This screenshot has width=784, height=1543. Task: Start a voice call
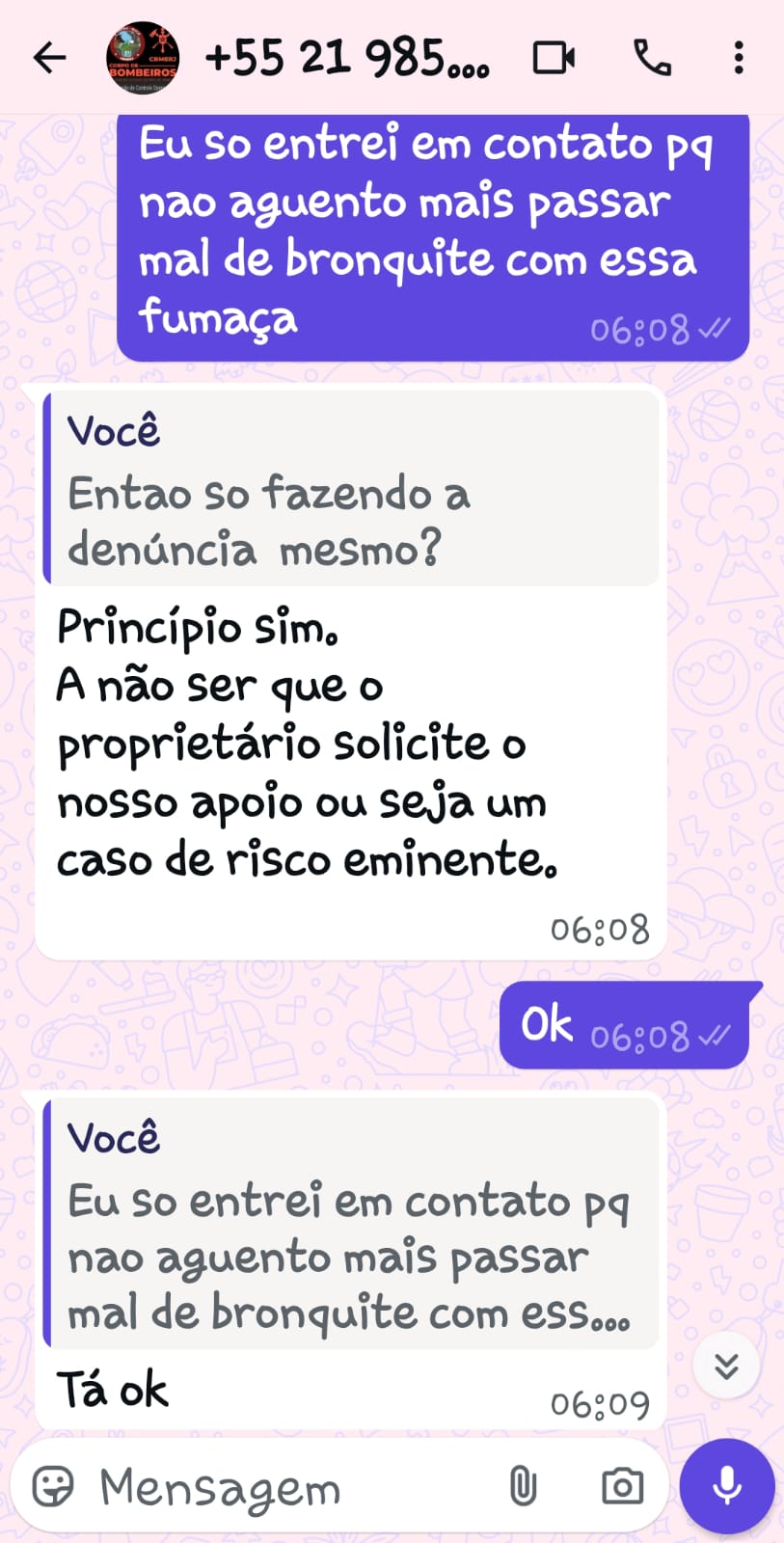pyautogui.click(x=653, y=58)
